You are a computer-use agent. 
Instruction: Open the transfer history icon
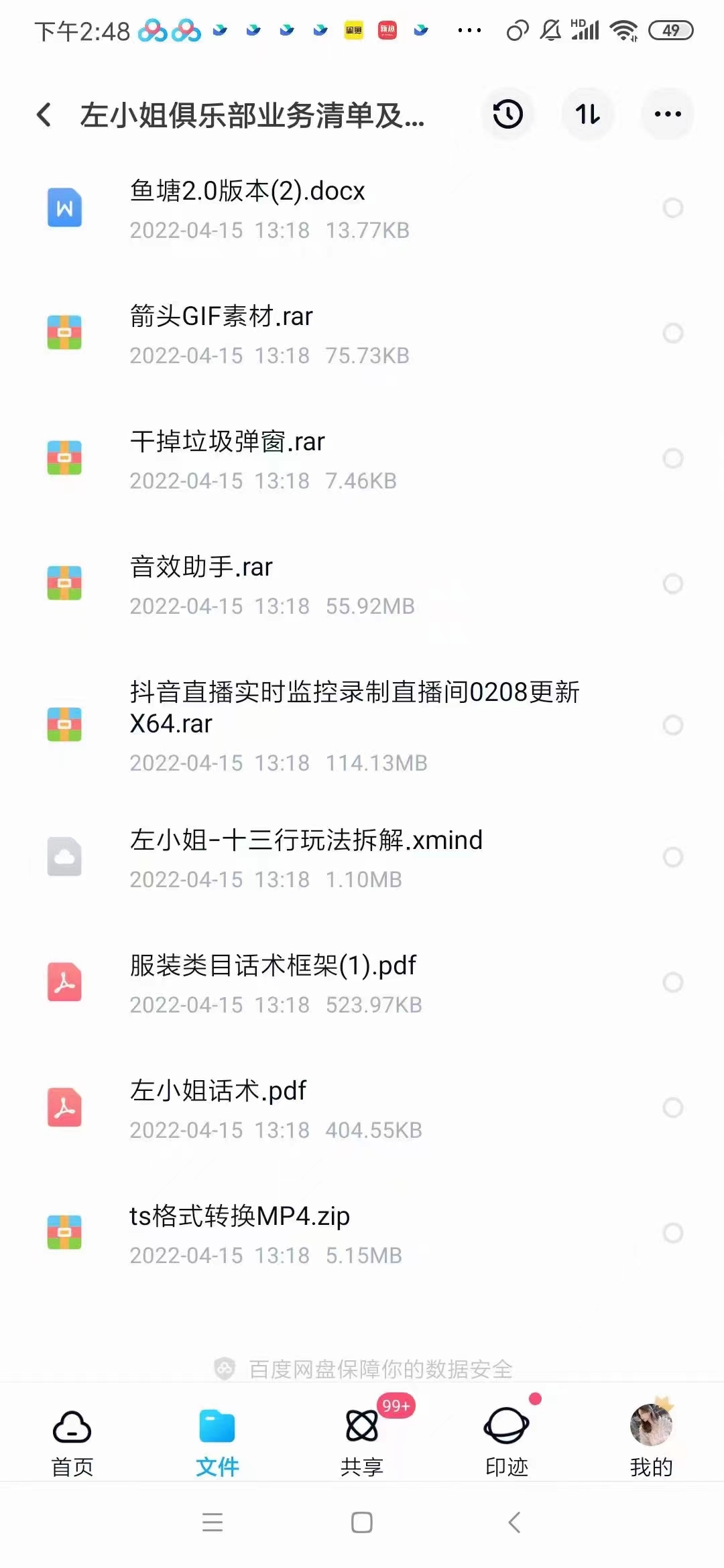(507, 115)
